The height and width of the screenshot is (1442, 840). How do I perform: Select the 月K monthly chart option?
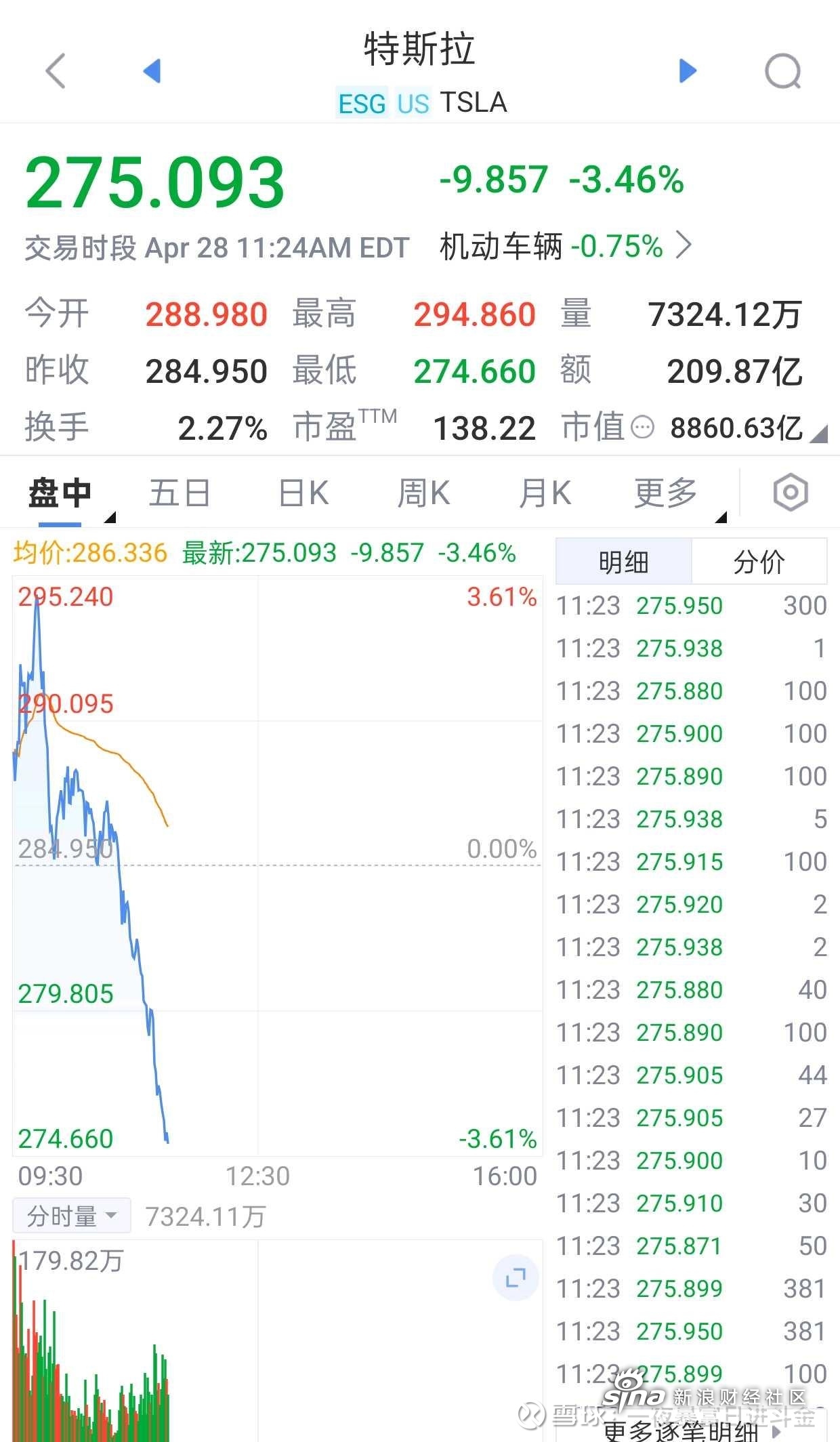(x=545, y=493)
